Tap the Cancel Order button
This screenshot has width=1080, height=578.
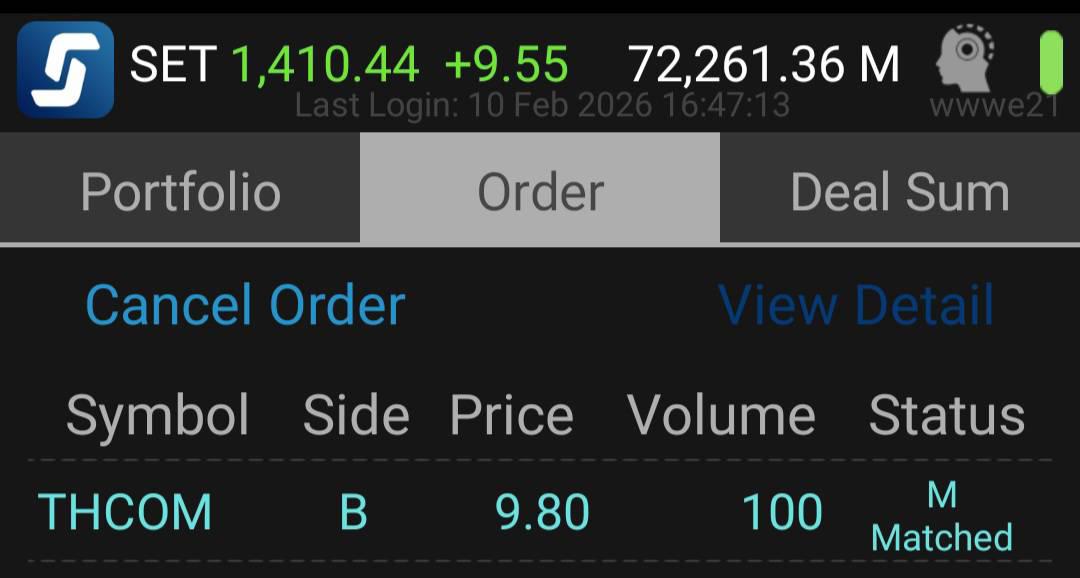click(245, 305)
